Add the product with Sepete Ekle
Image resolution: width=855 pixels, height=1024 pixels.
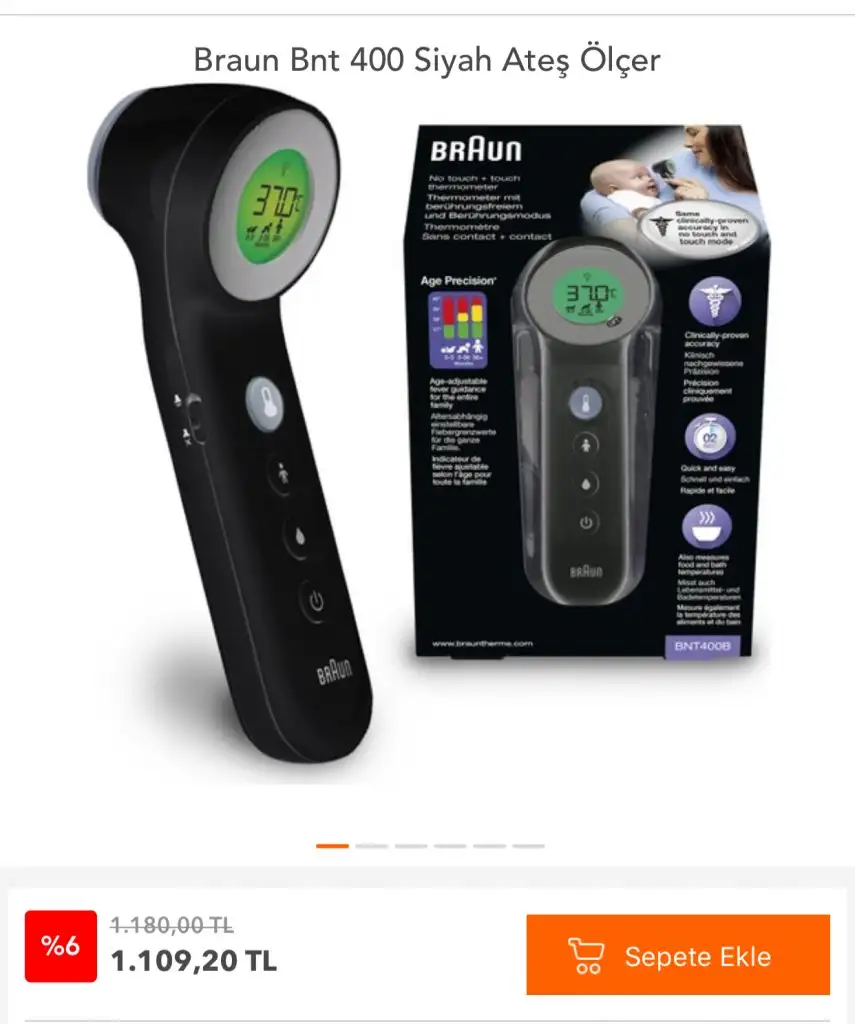click(678, 955)
